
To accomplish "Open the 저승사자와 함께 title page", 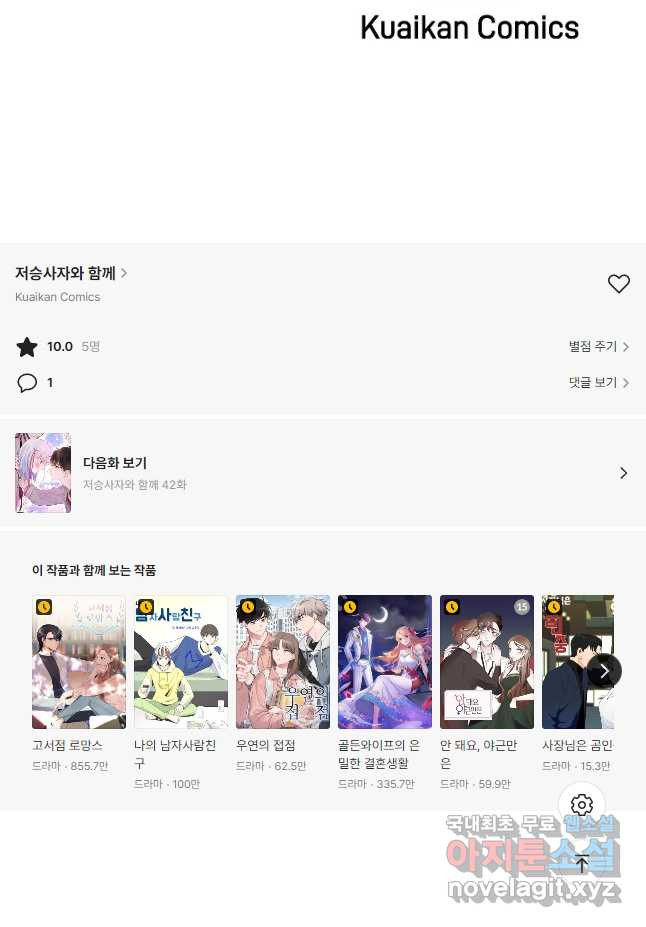I will [x=70, y=273].
